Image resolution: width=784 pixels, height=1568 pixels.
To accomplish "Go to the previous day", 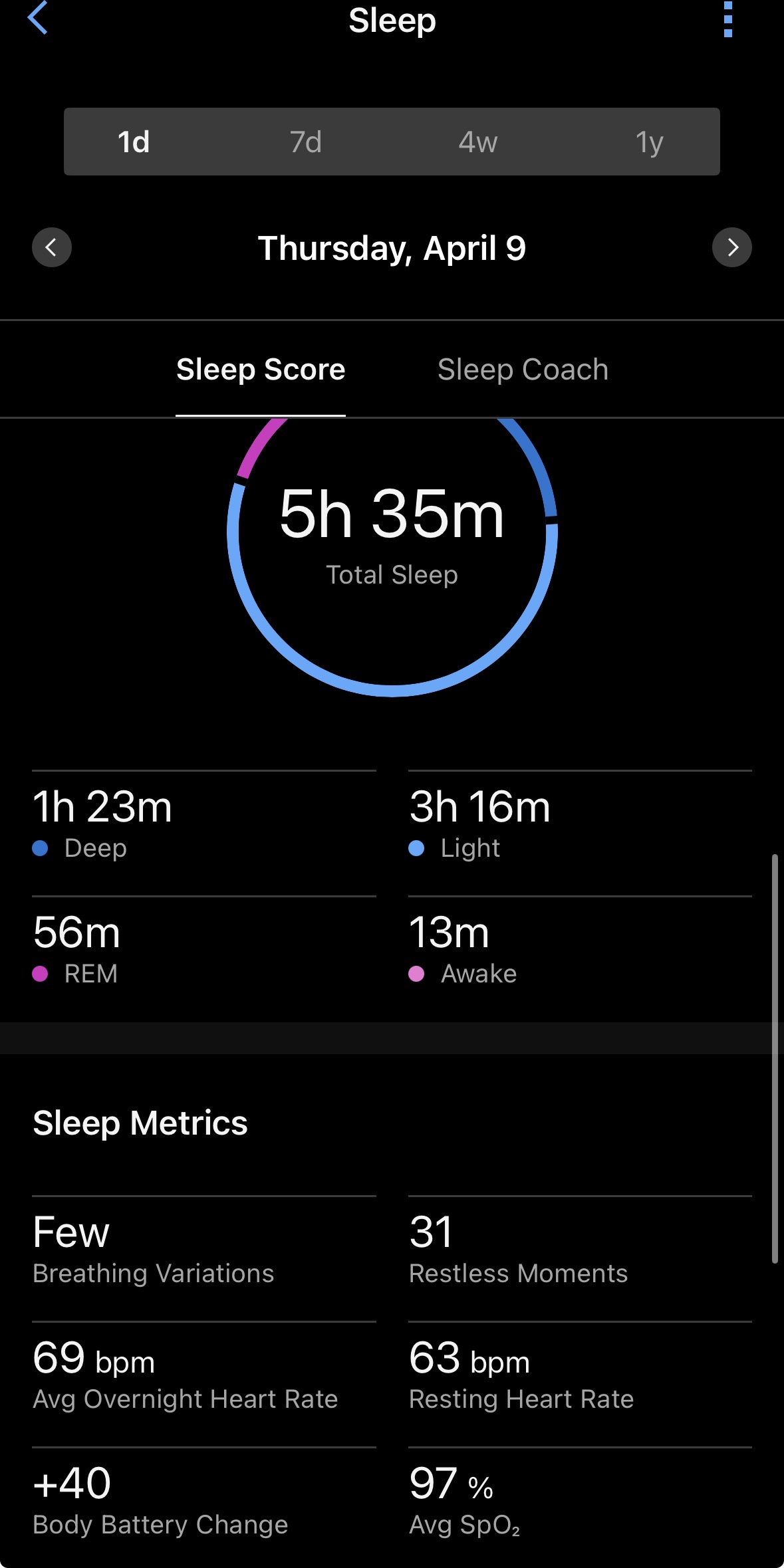I will (52, 248).
